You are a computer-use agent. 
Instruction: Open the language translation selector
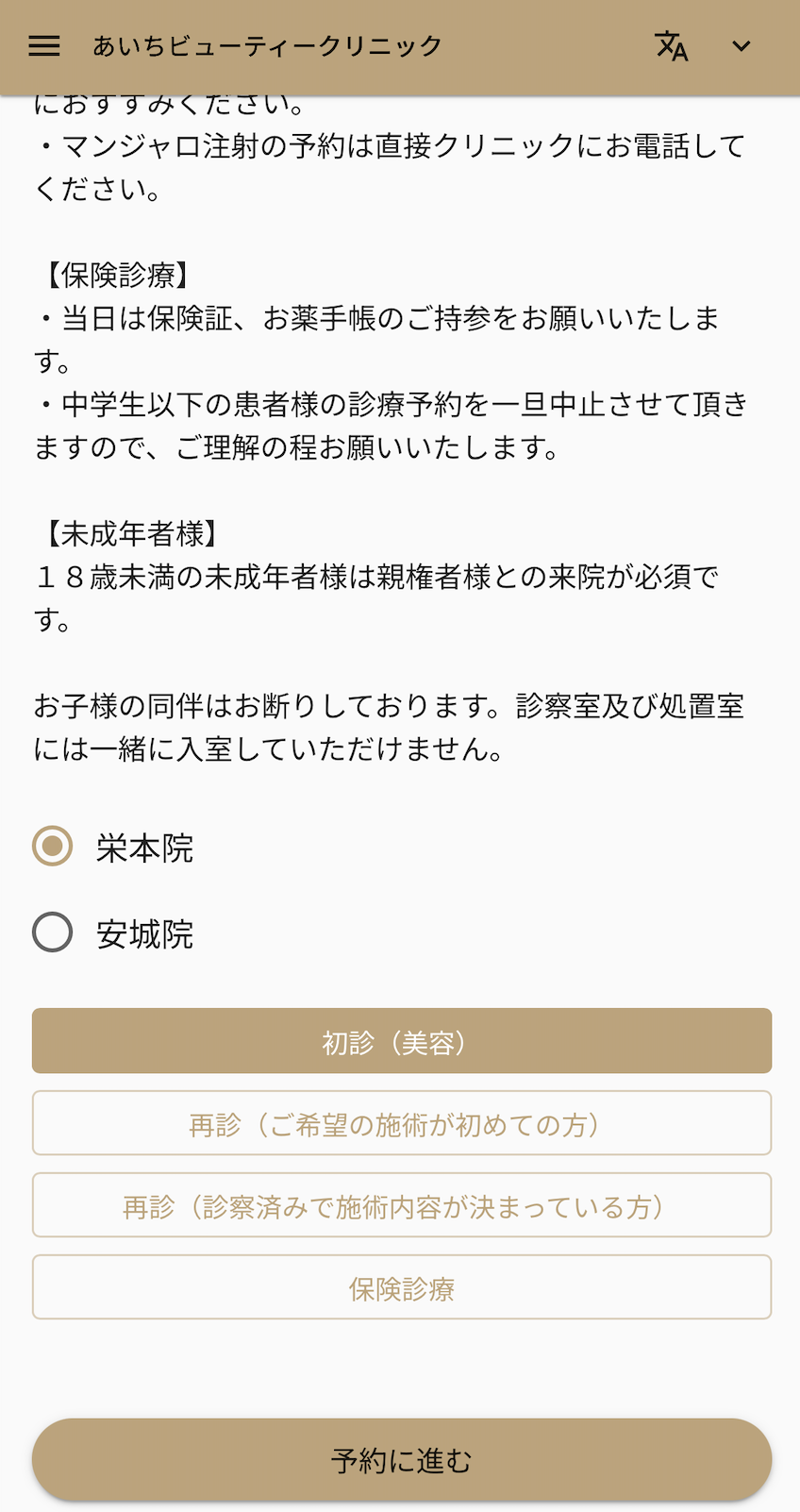pos(672,45)
